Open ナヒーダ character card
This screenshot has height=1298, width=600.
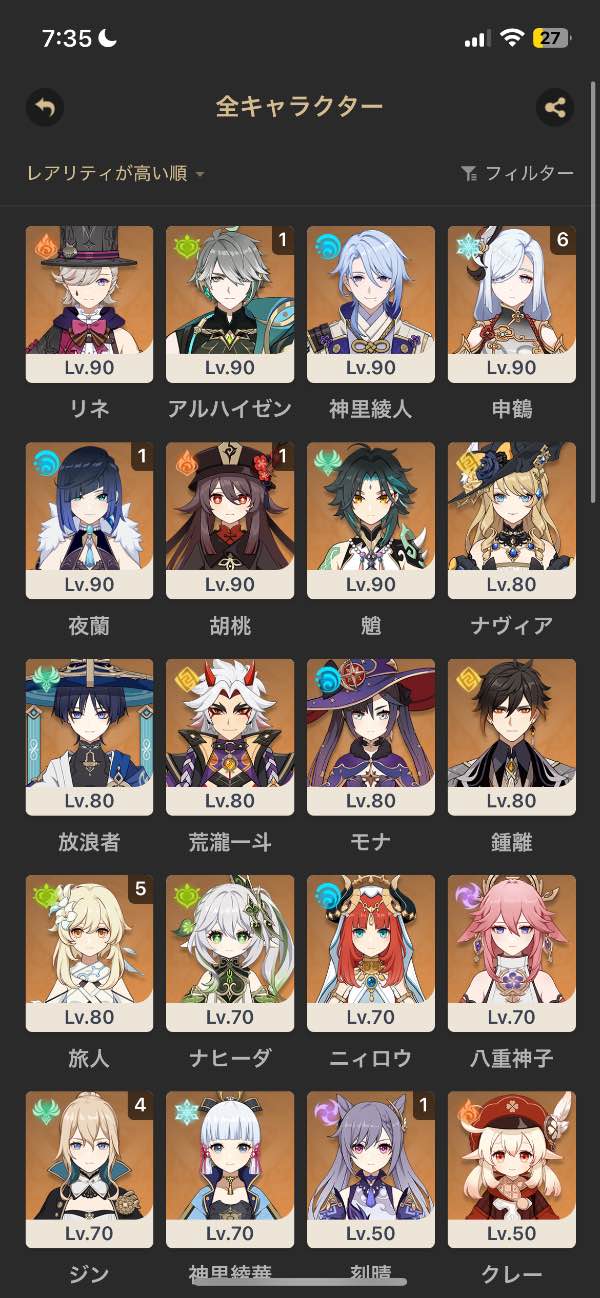[230, 954]
